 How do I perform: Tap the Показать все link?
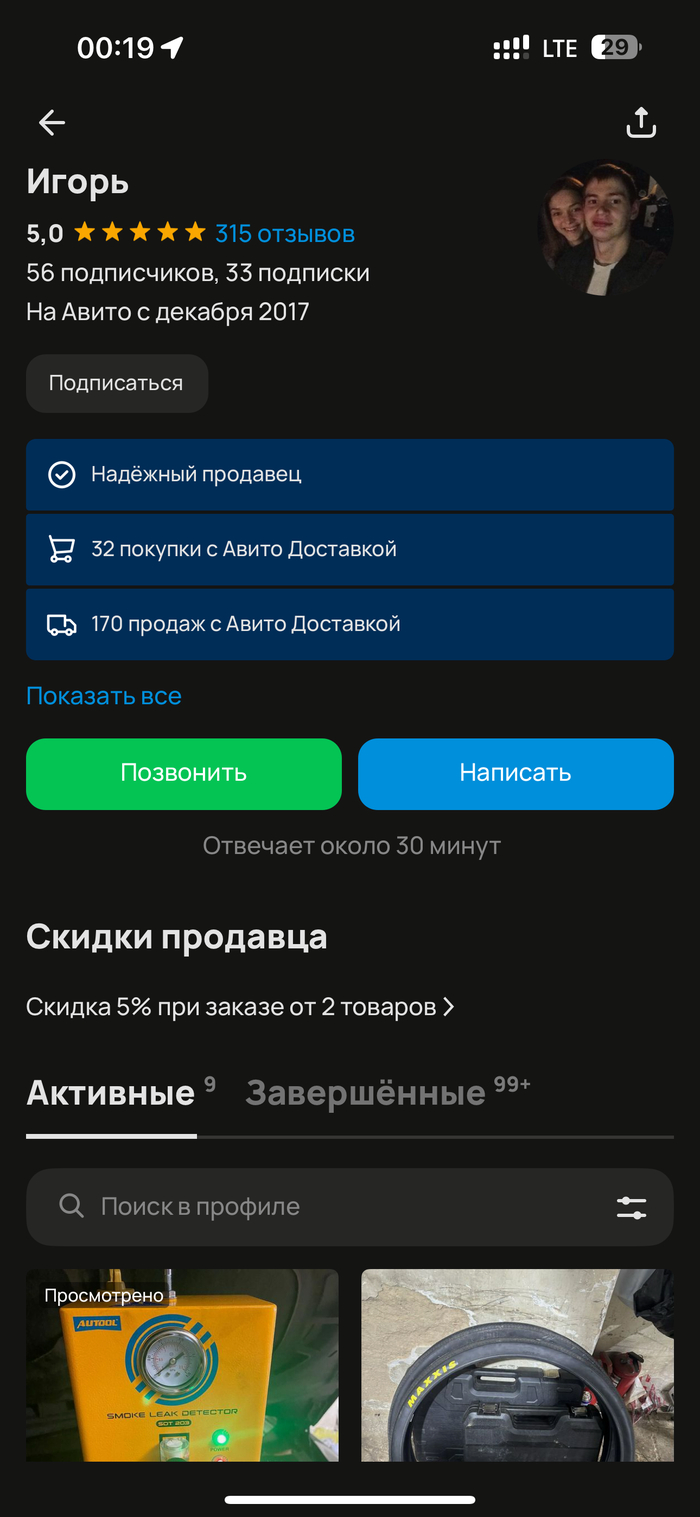tap(104, 696)
